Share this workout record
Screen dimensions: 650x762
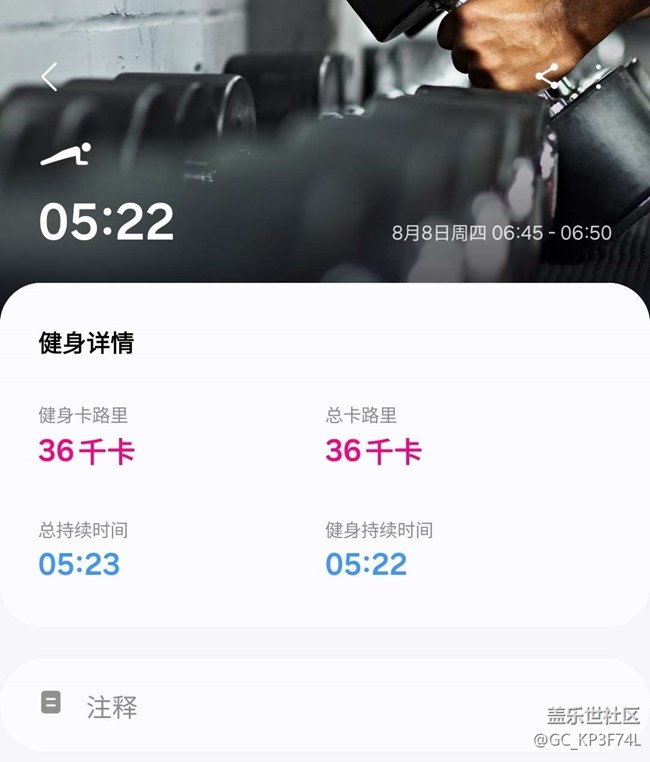pos(547,77)
